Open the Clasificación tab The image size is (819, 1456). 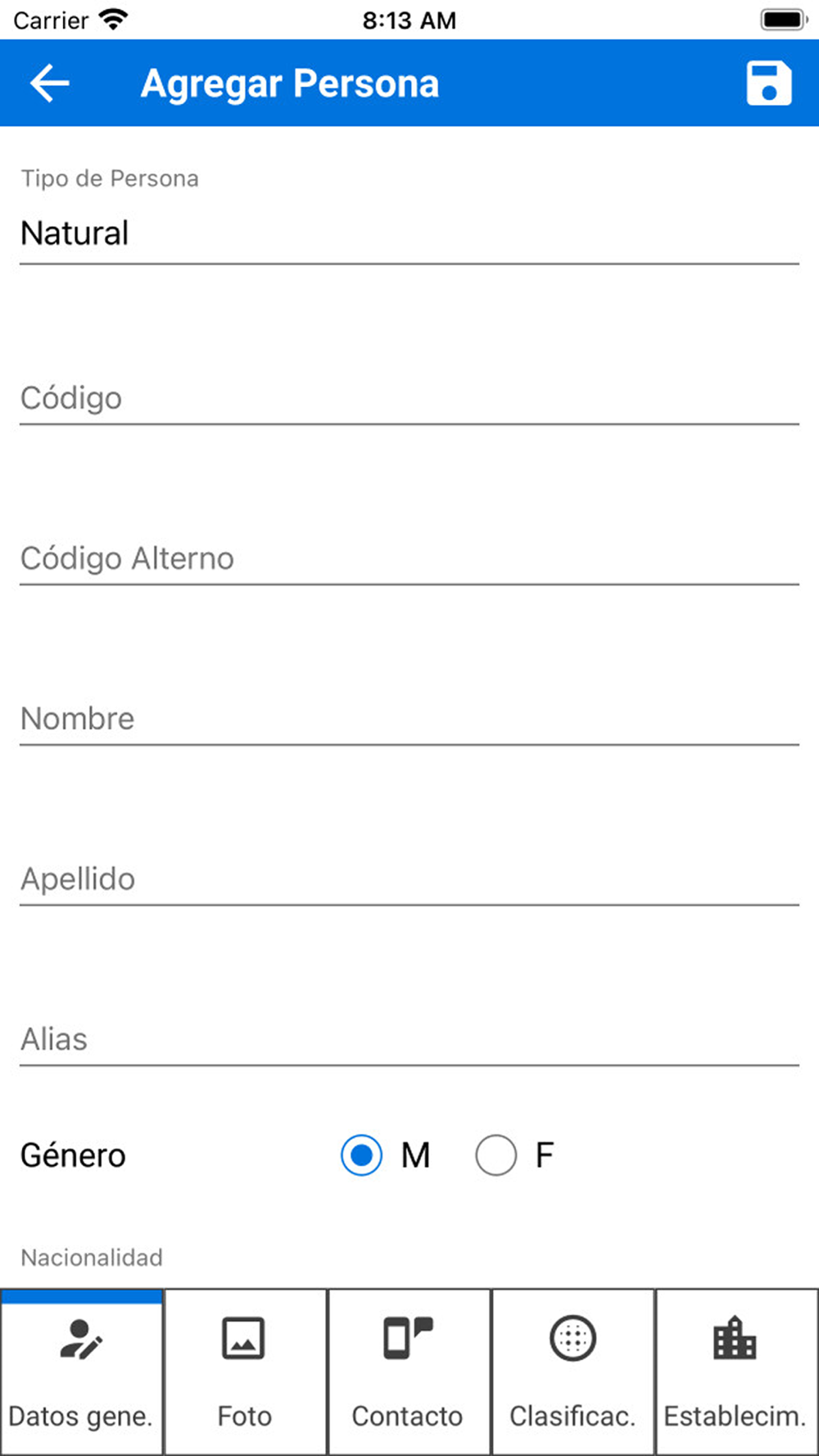572,1372
